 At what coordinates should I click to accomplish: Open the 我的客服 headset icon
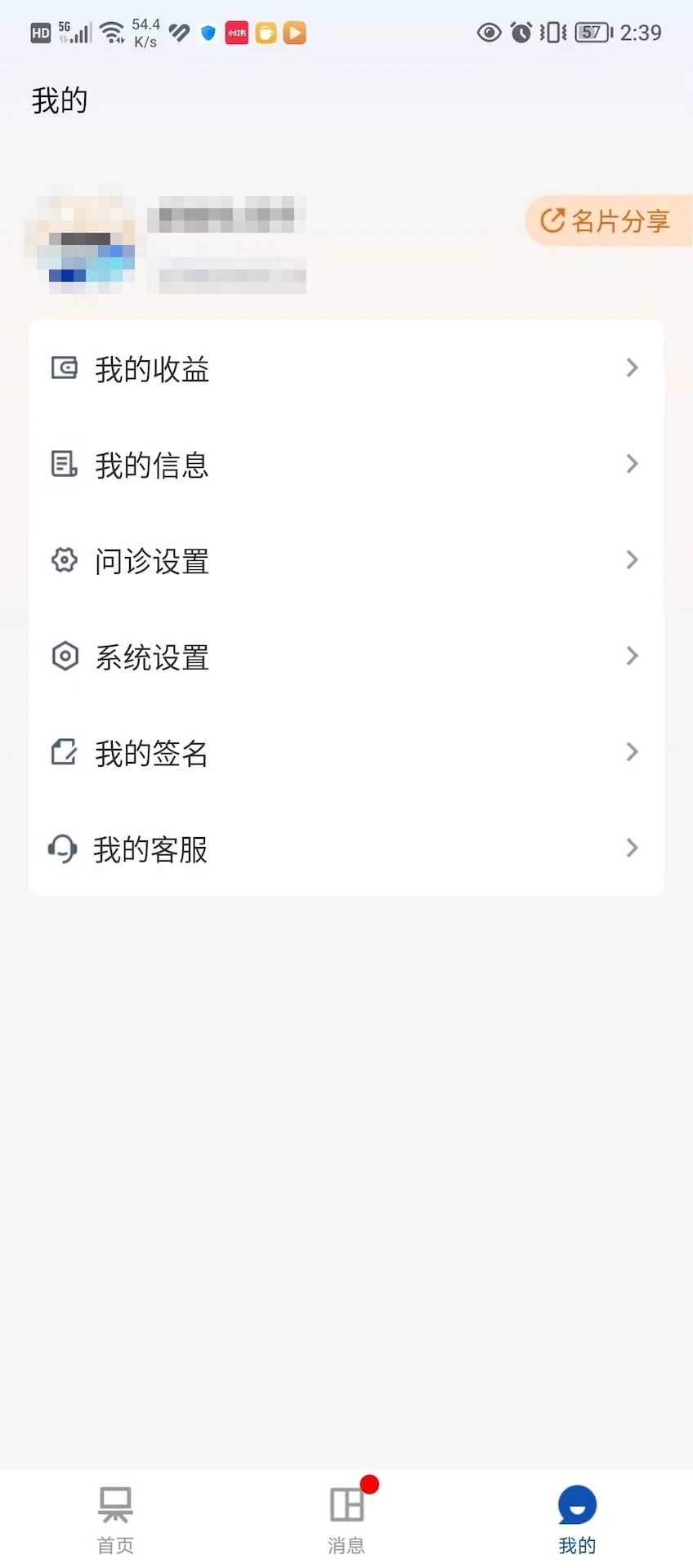(65, 849)
